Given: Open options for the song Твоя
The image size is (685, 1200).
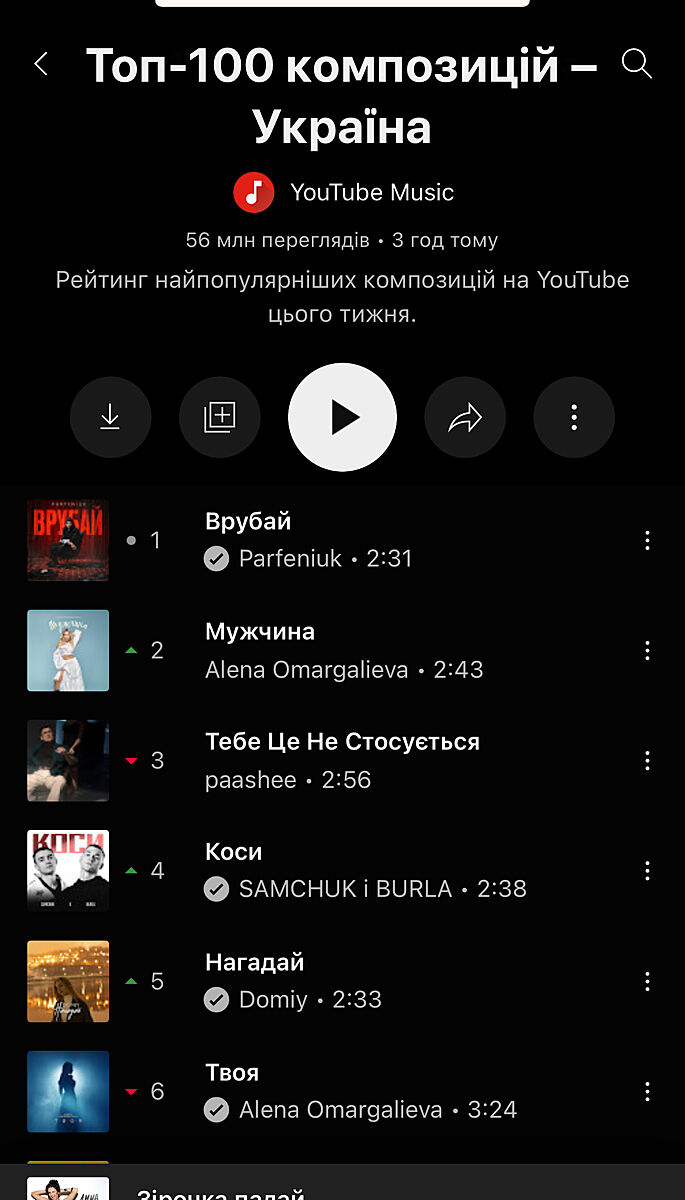Looking at the screenshot, I should [x=647, y=1091].
